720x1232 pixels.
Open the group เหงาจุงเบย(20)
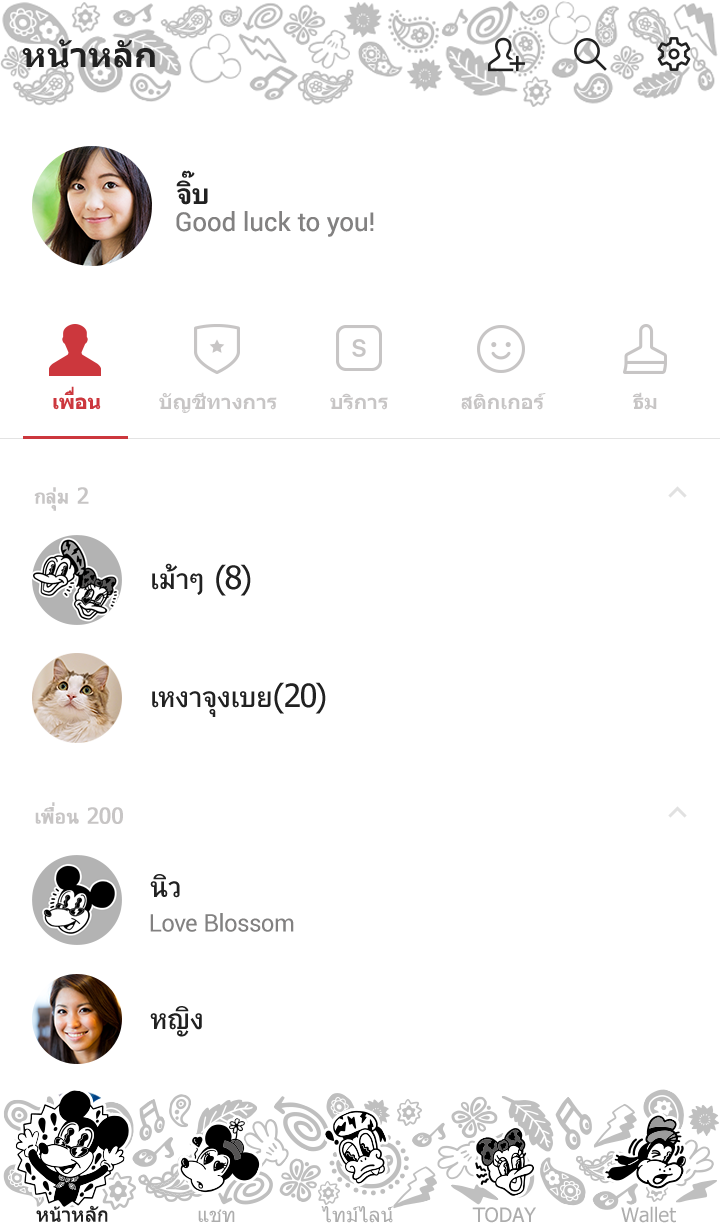coord(360,698)
